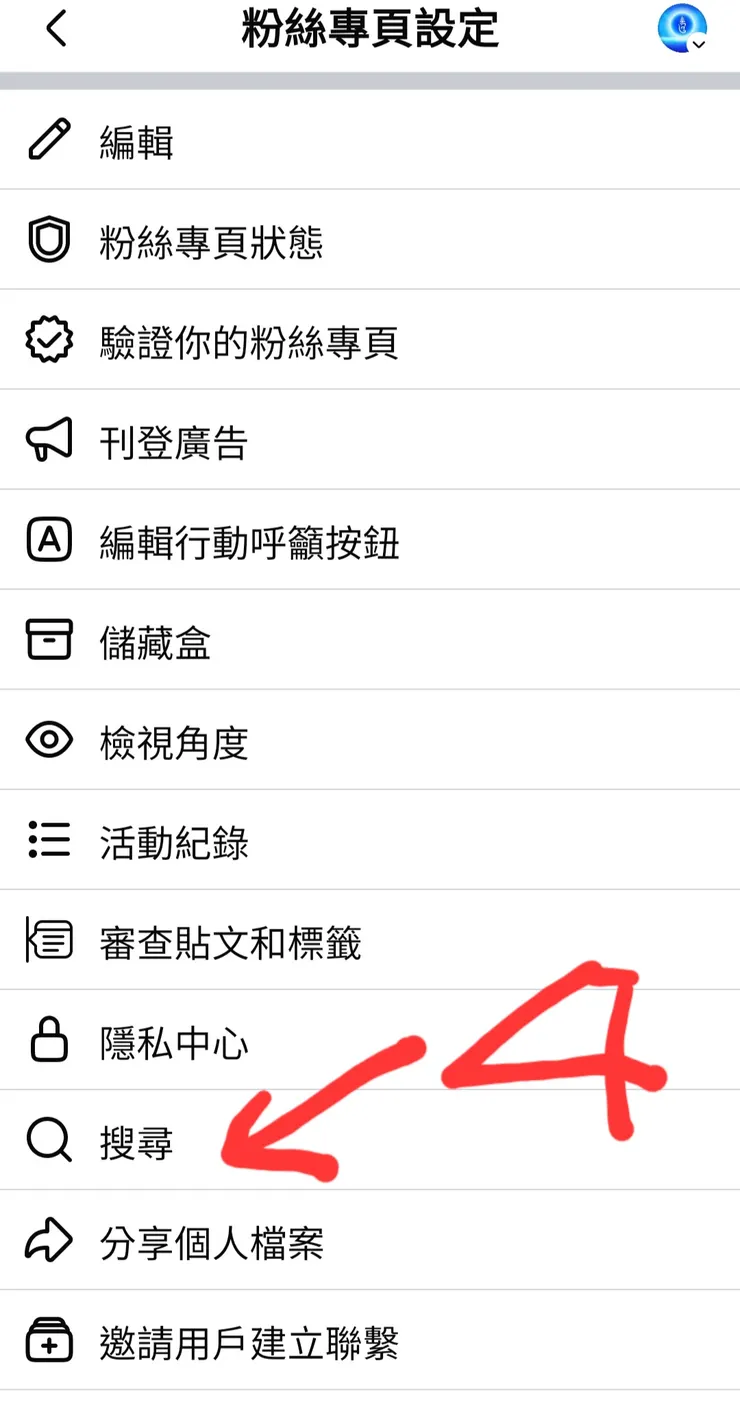Tap the activity log list icon
This screenshot has width=740, height=1401.
click(47, 840)
